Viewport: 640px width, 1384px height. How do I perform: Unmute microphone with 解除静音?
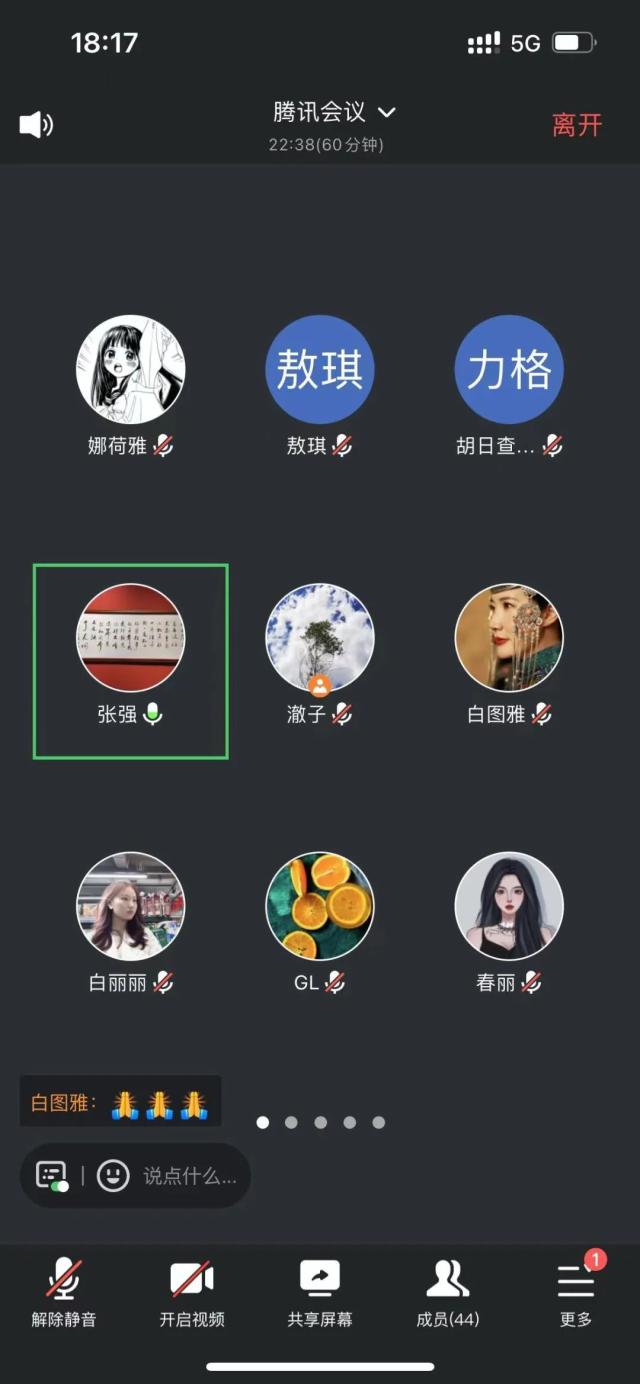pos(64,1292)
